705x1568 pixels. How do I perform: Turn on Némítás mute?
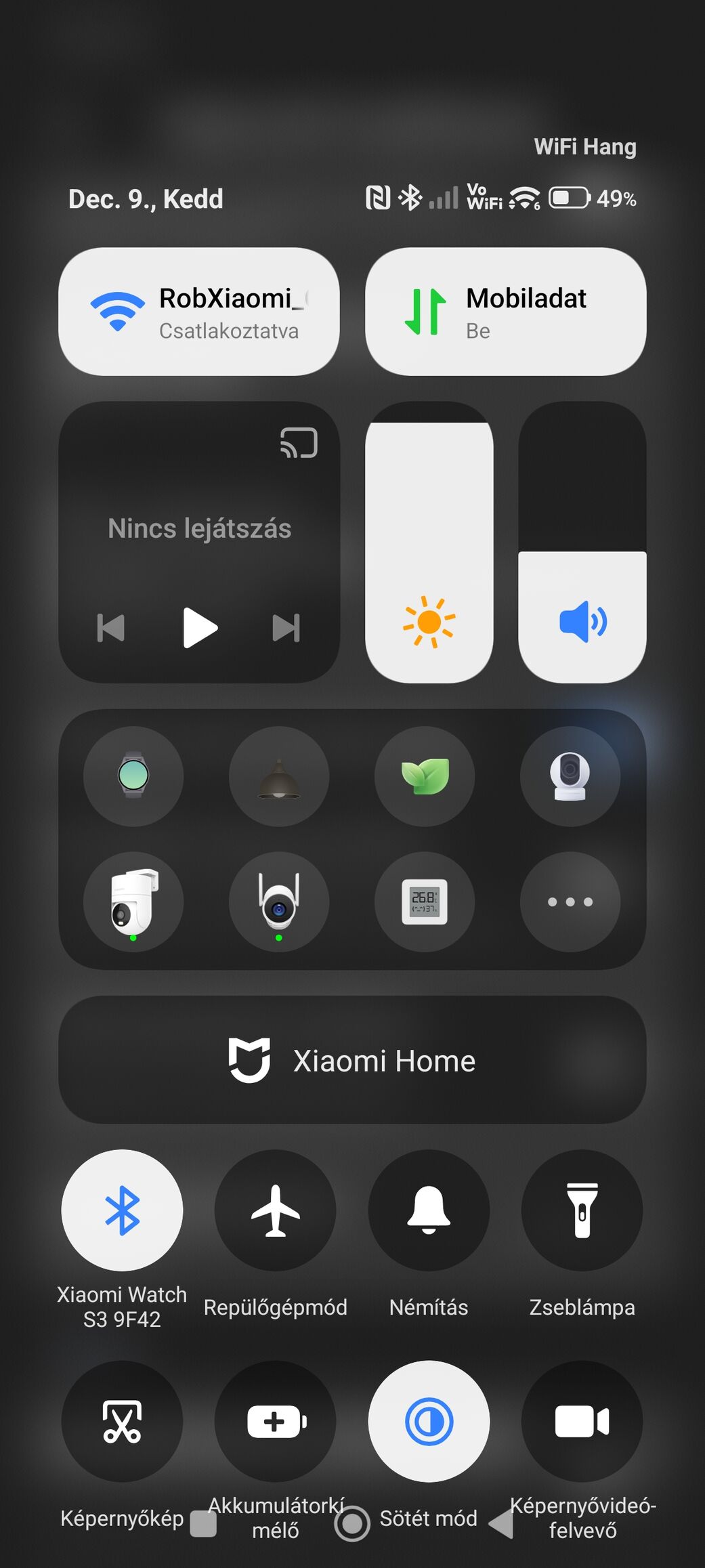click(429, 1210)
